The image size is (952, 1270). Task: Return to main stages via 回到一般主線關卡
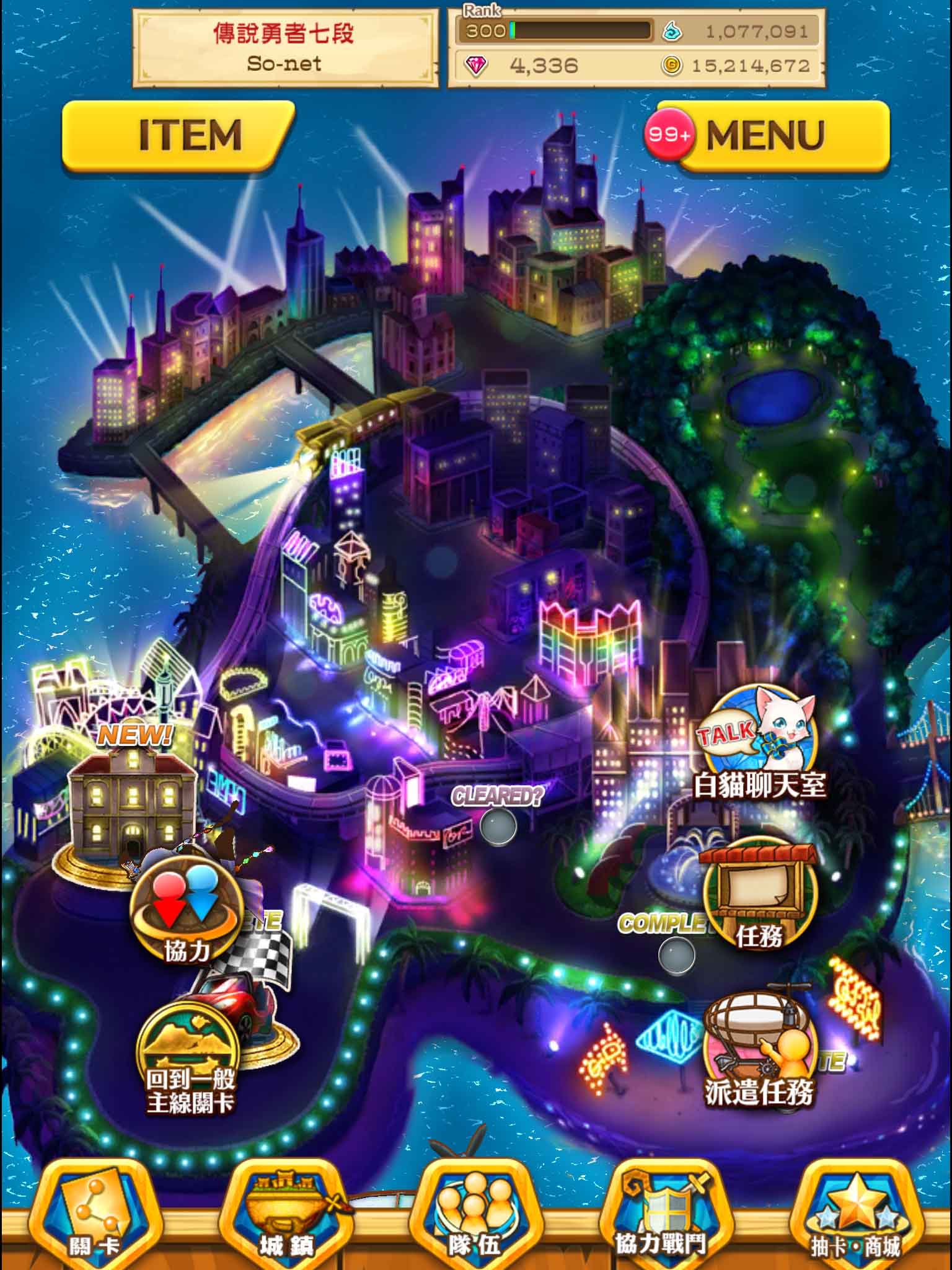[x=187, y=1053]
